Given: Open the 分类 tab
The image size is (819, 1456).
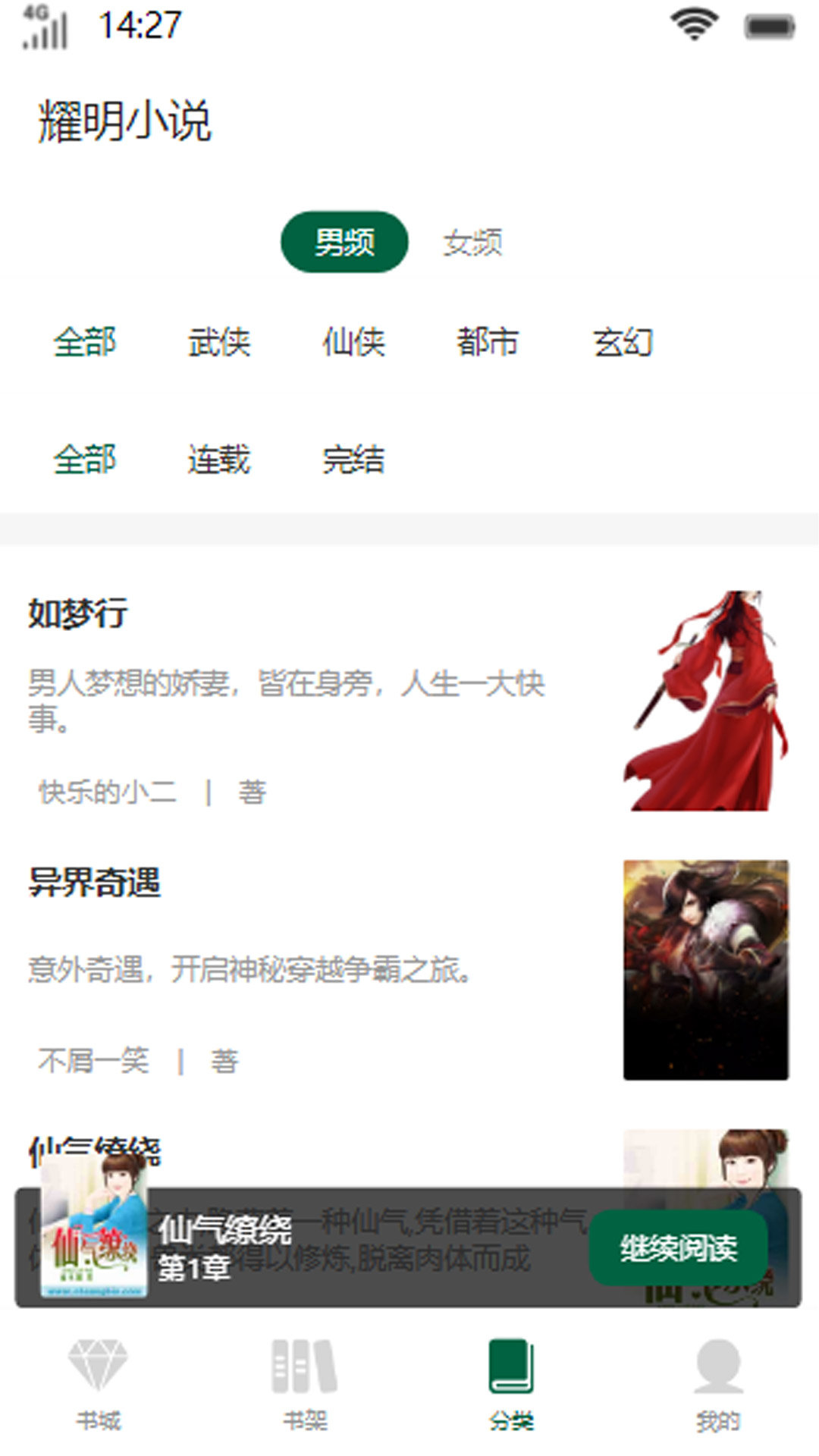Looking at the screenshot, I should click(x=512, y=1384).
